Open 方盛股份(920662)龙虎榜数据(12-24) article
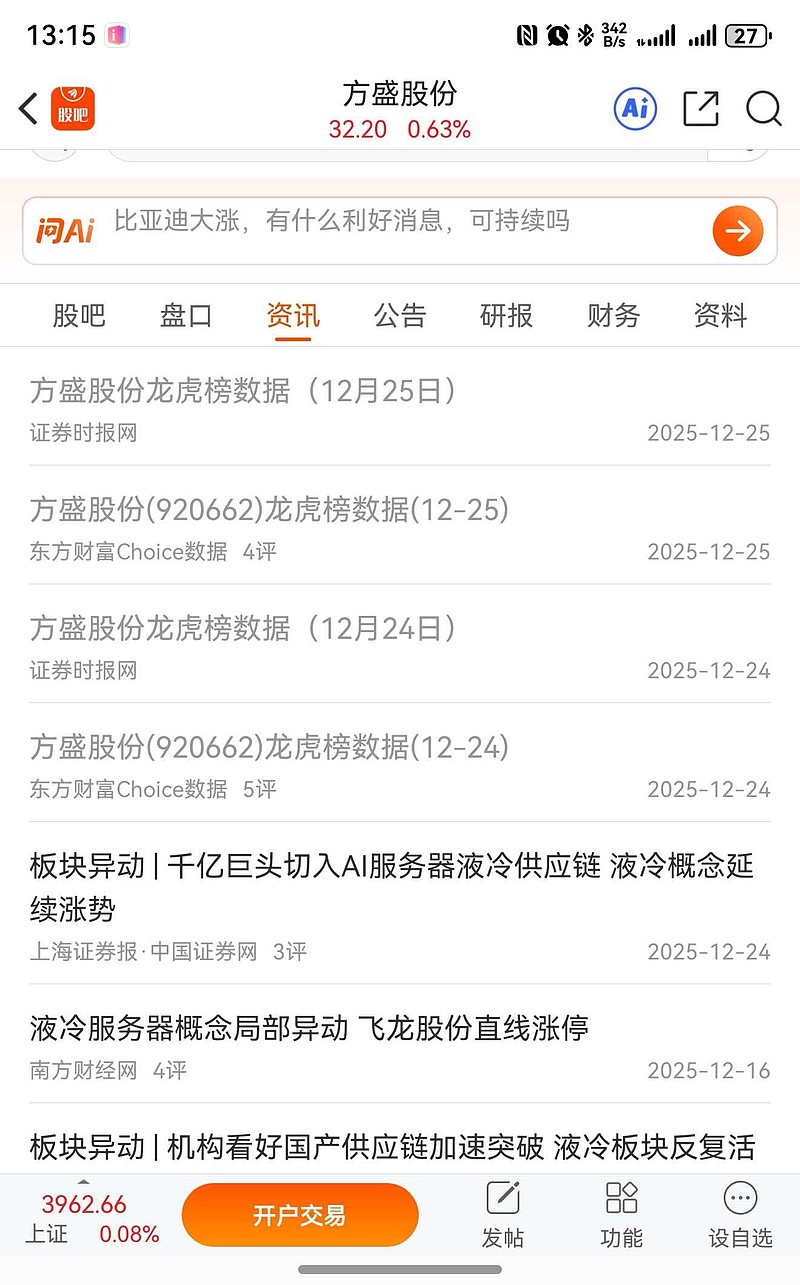This screenshot has height=1285, width=800. 270,747
